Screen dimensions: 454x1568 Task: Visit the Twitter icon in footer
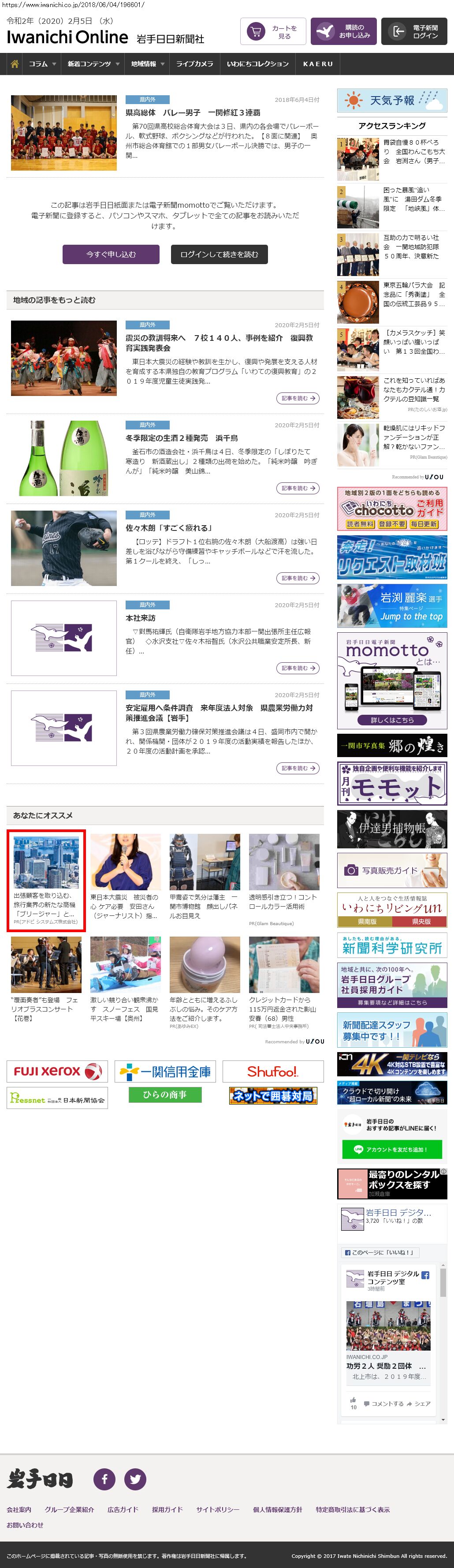pos(135,1479)
